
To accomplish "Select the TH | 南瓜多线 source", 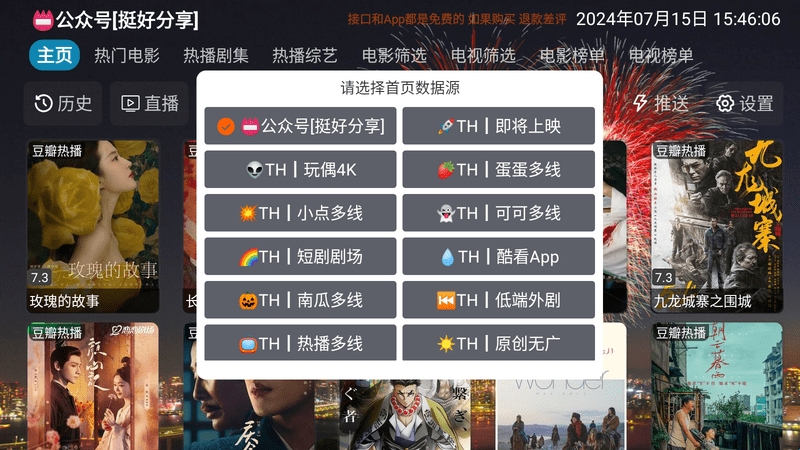I will click(300, 300).
